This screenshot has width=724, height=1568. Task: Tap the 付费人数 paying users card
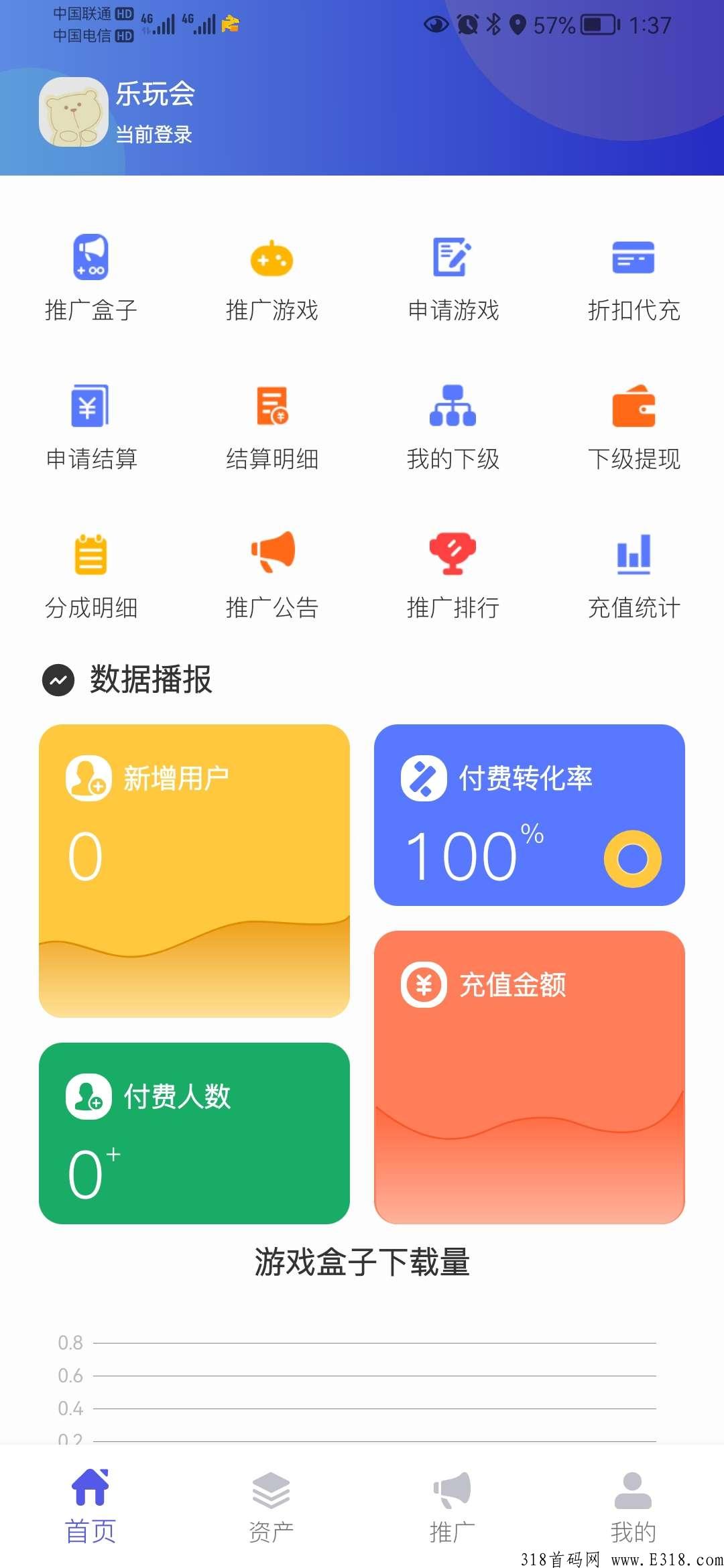(x=194, y=1132)
